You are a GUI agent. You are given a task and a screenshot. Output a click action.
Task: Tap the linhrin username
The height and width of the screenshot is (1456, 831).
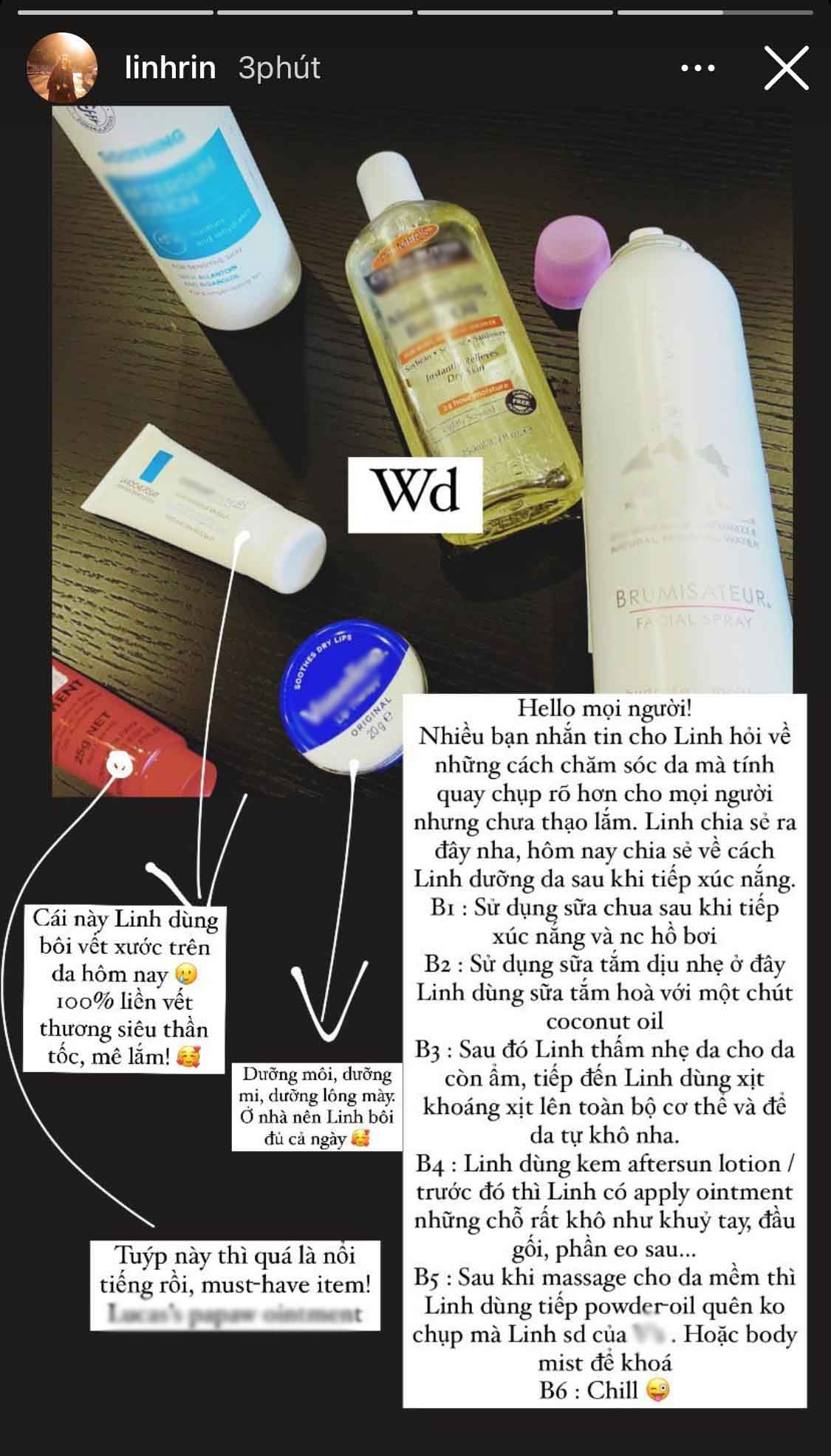tap(171, 68)
